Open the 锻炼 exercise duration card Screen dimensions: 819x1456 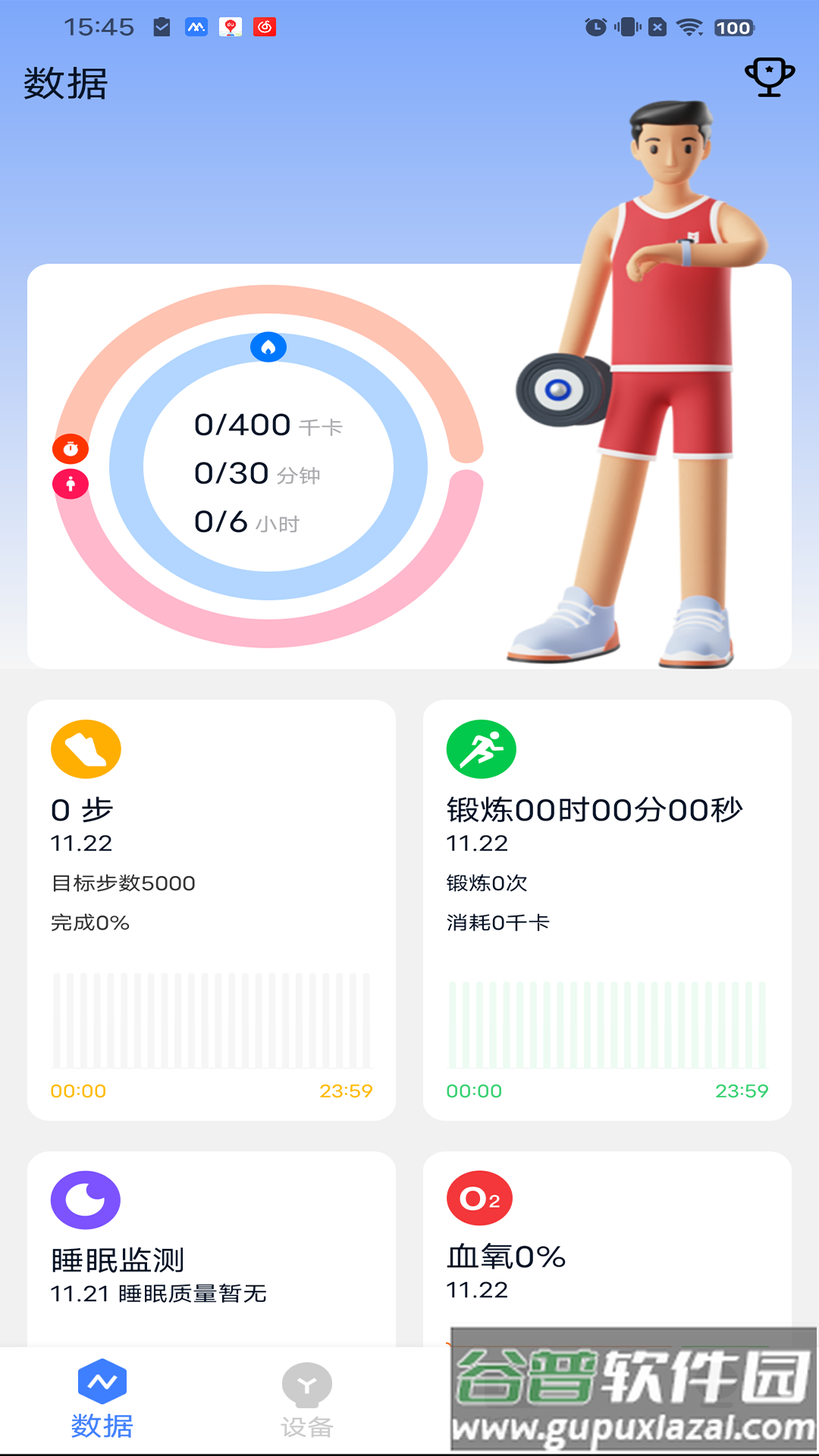click(607, 909)
